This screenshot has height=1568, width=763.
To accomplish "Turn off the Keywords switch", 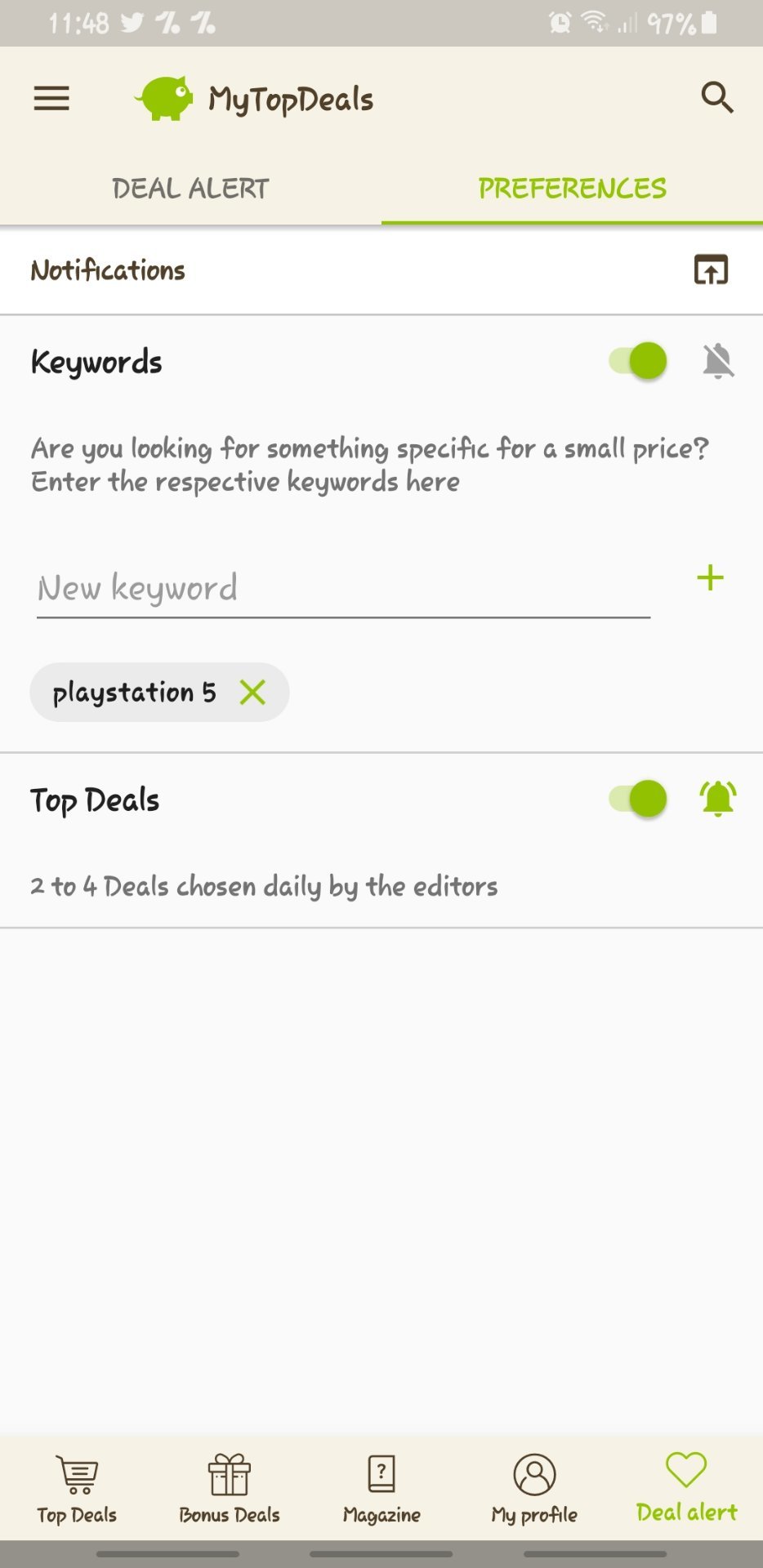I will [638, 361].
